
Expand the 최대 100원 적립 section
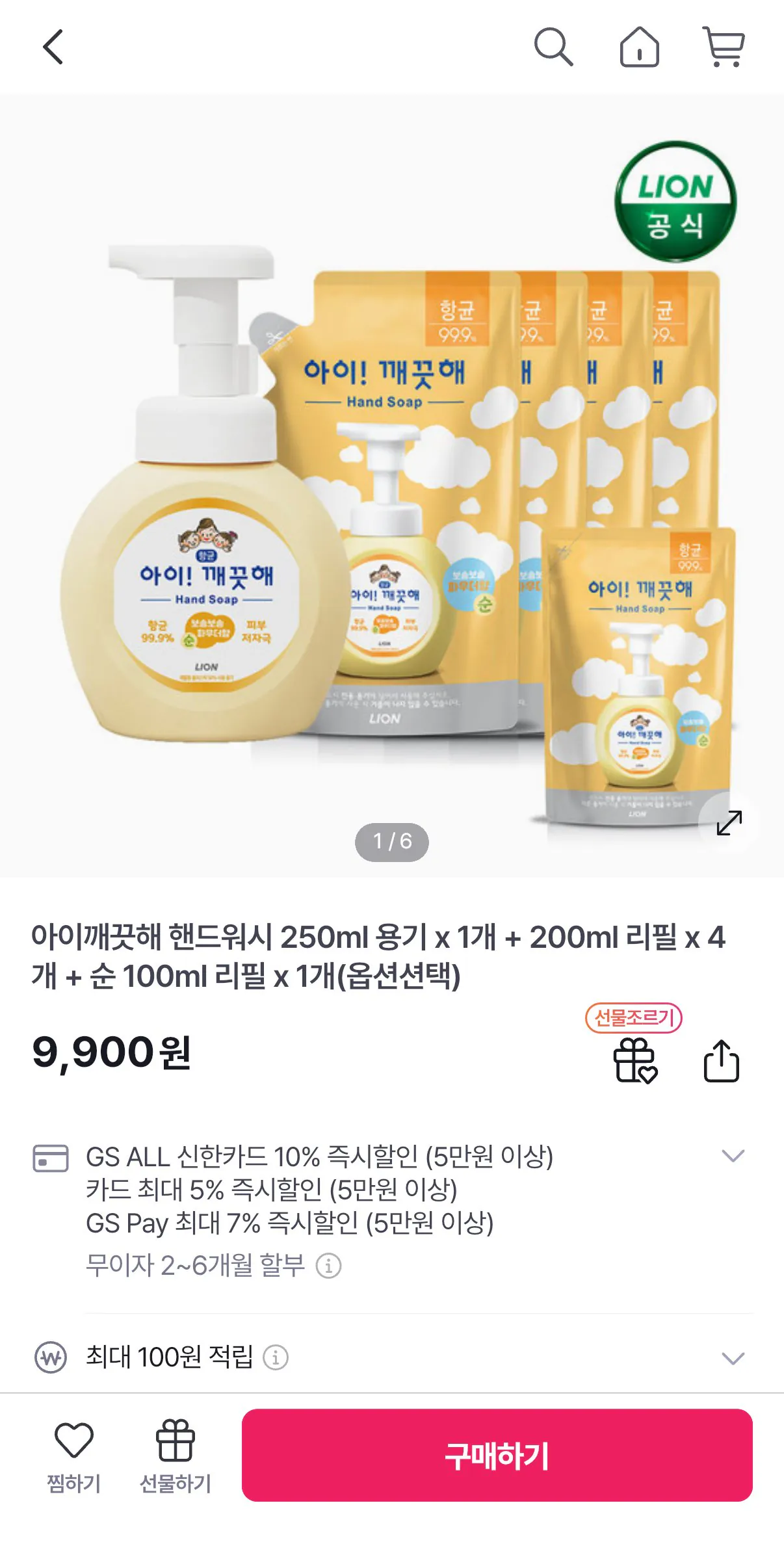coord(733,1358)
